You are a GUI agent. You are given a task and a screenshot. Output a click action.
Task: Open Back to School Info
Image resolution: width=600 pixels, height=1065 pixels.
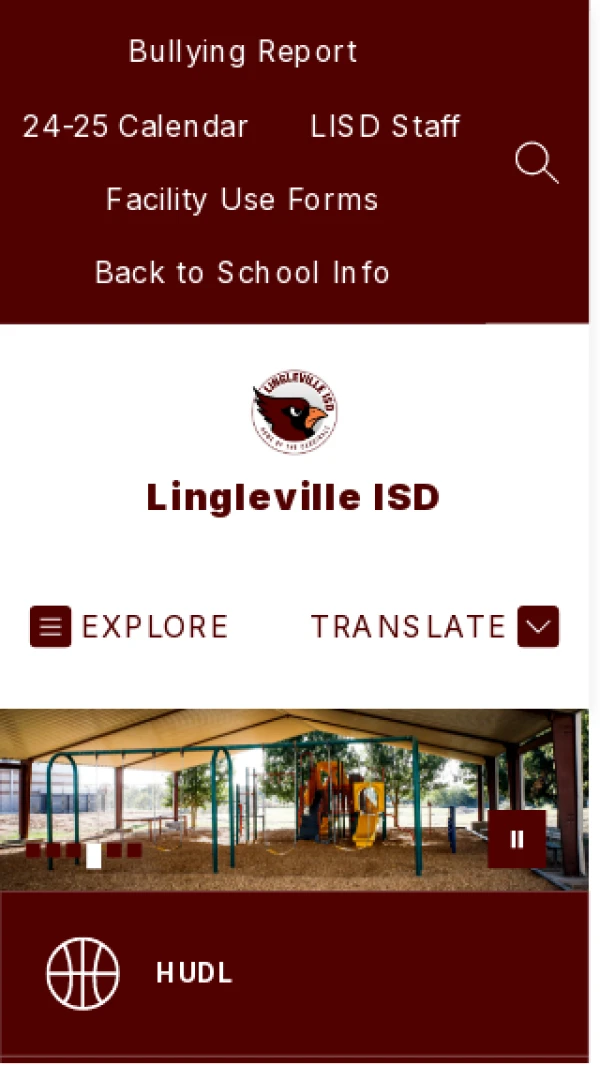242,272
